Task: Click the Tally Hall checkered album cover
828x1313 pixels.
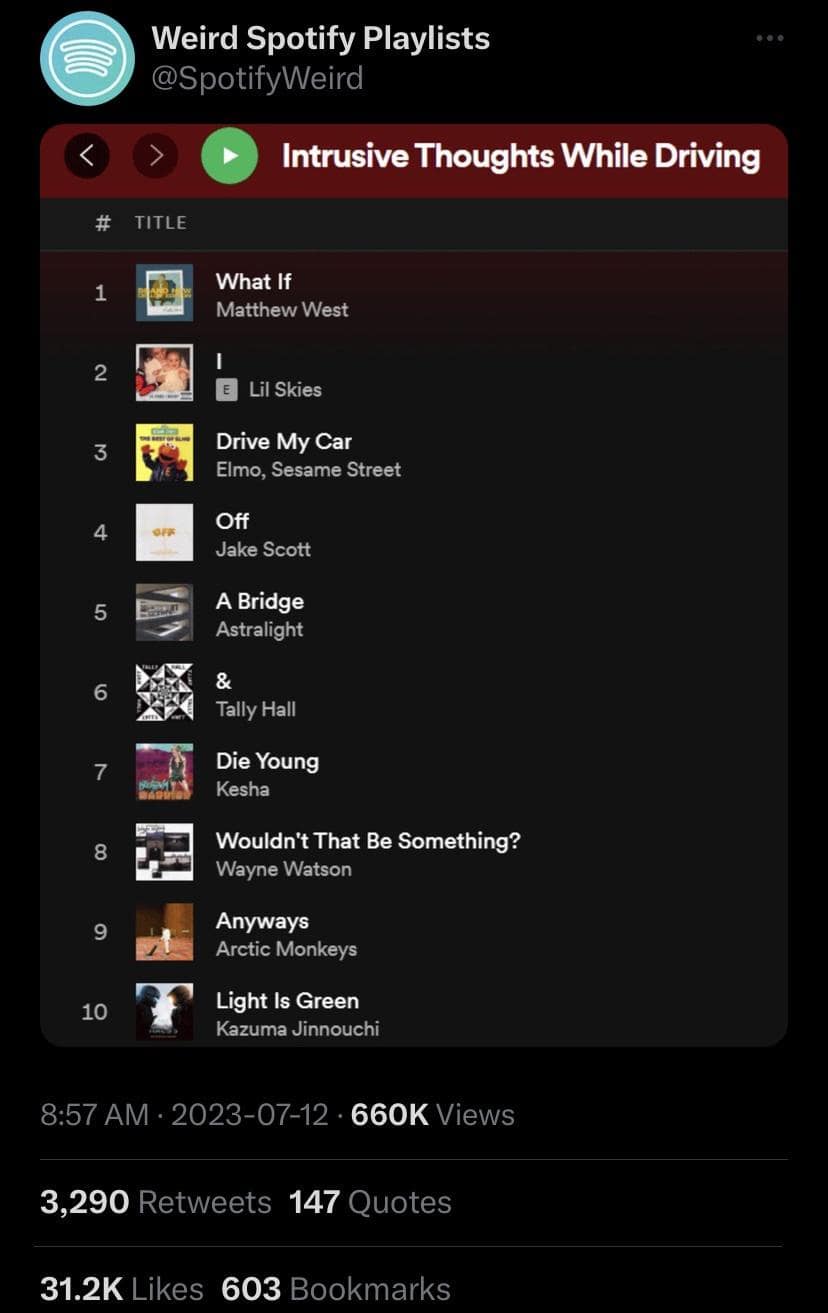Action: coord(164,692)
